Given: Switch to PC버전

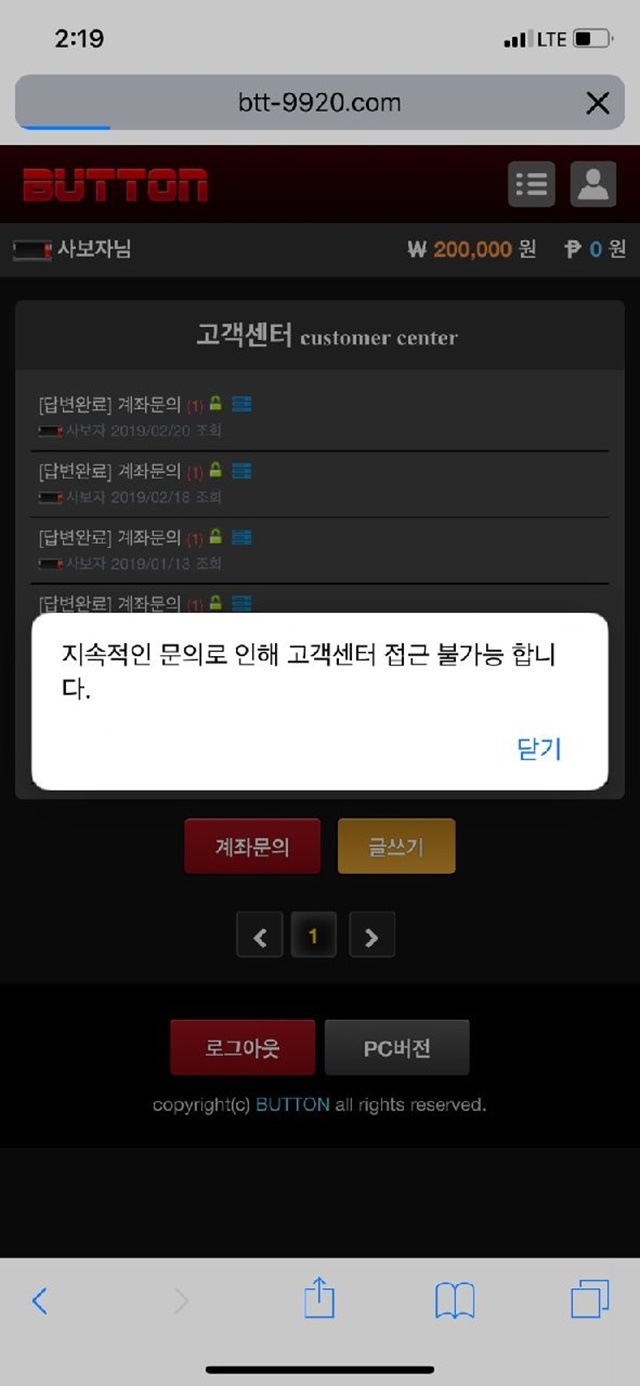Looking at the screenshot, I should 397,1047.
